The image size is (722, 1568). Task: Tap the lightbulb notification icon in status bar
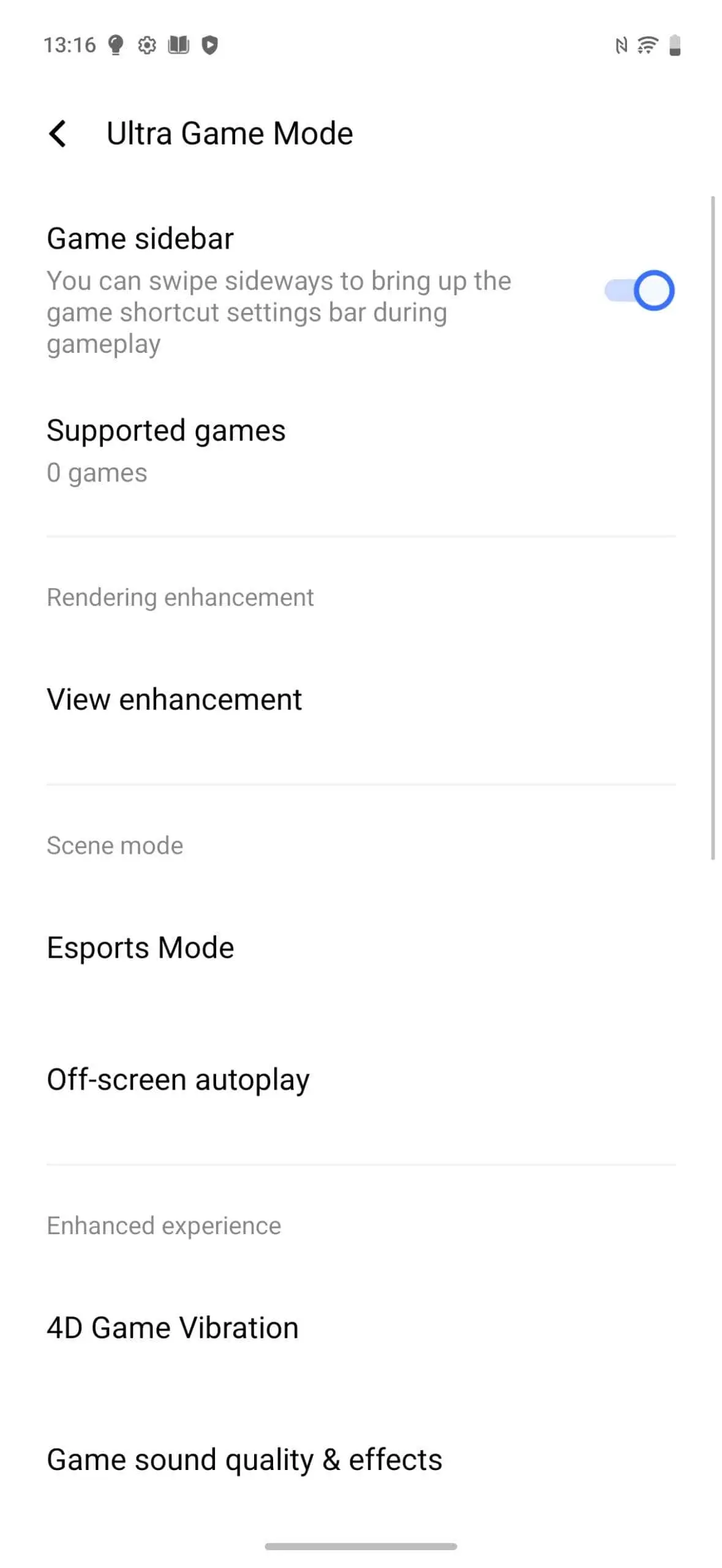point(115,43)
